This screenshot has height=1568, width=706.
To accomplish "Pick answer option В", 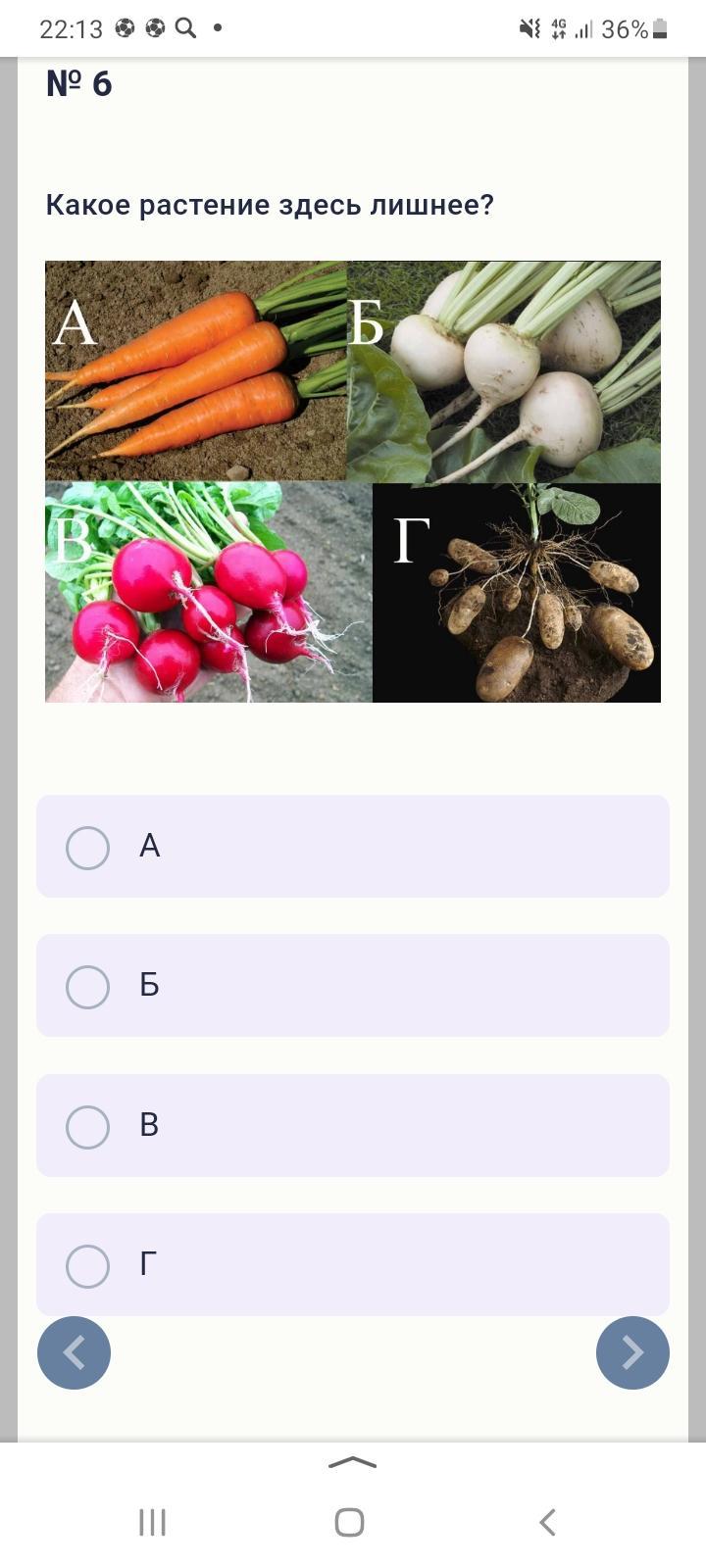I will pos(88,1127).
